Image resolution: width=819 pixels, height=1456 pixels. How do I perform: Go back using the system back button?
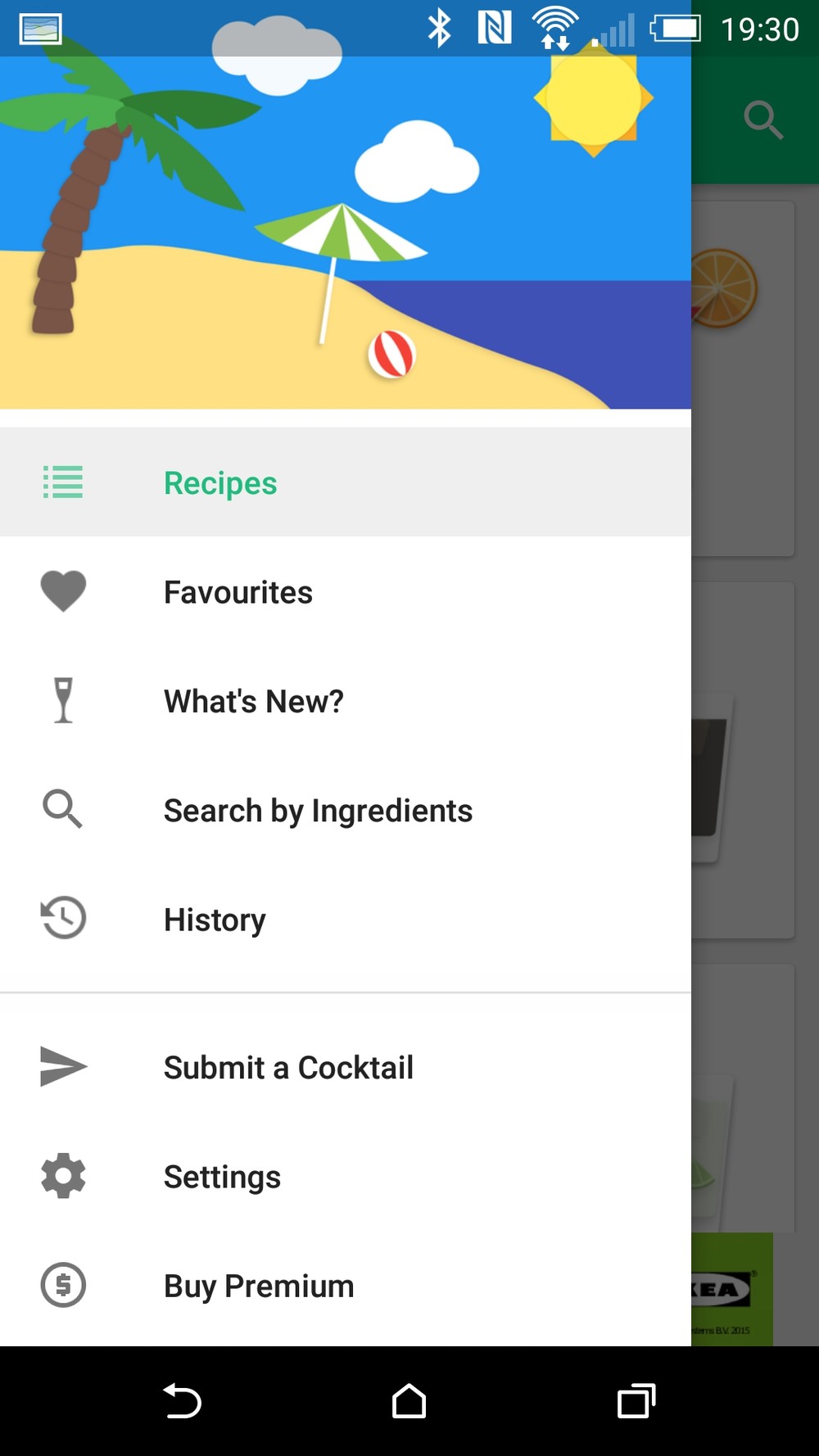pos(182,1401)
